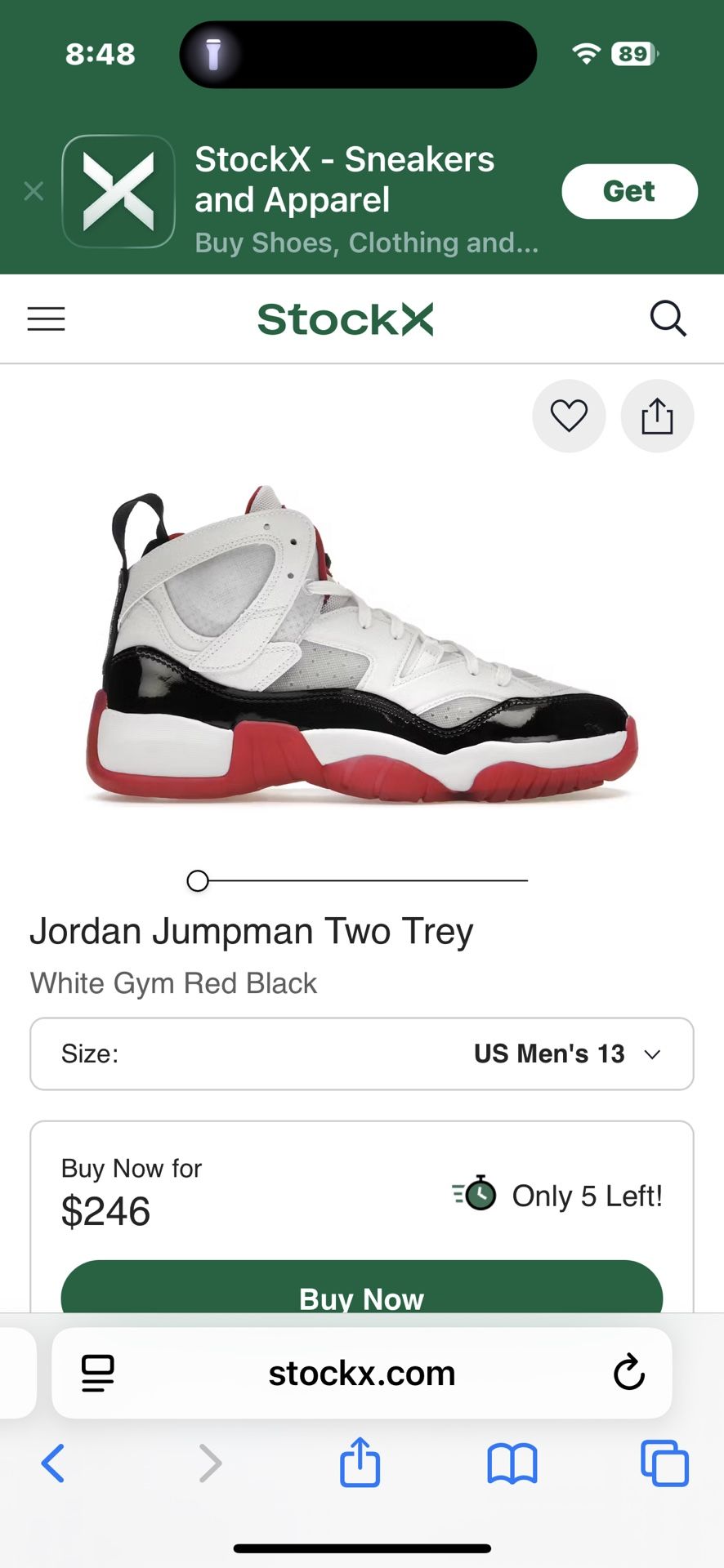Image resolution: width=724 pixels, height=1568 pixels.
Task: Navigate back in Safari
Action: click(54, 1464)
